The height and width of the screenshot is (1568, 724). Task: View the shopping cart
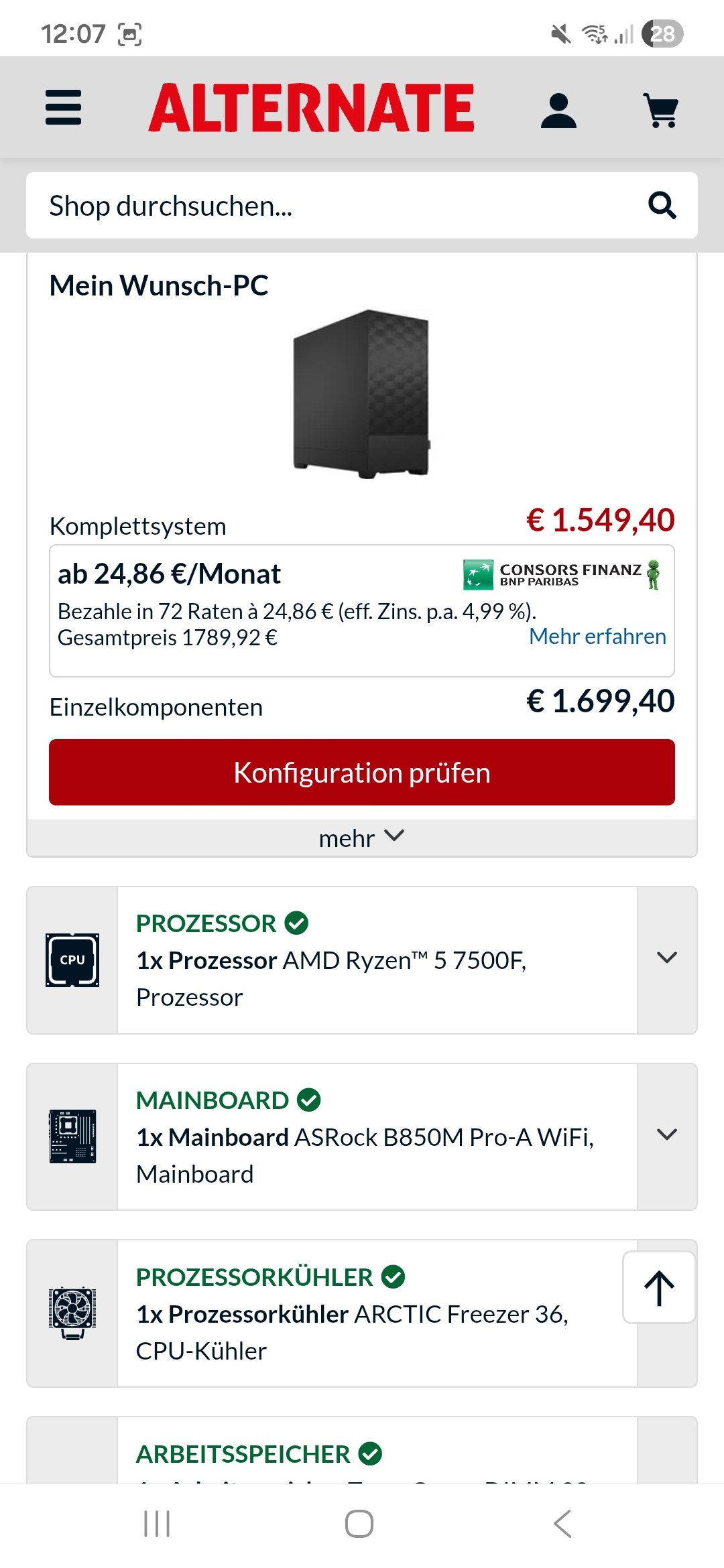click(661, 110)
